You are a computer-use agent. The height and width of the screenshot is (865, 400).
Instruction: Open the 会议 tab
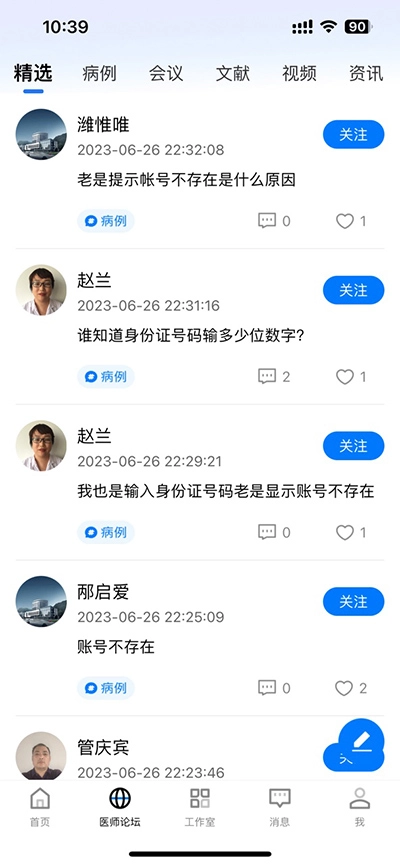point(166,73)
